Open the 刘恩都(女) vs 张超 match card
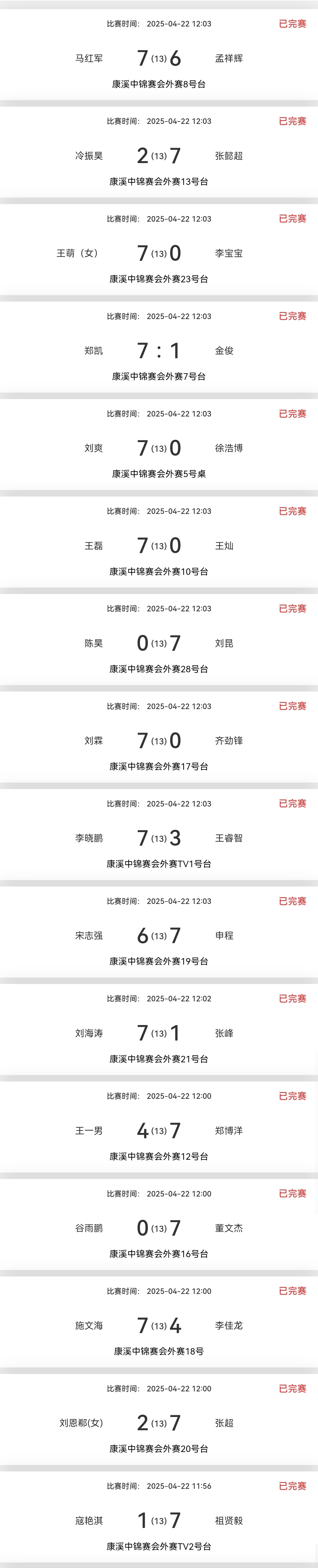 [x=158, y=1423]
